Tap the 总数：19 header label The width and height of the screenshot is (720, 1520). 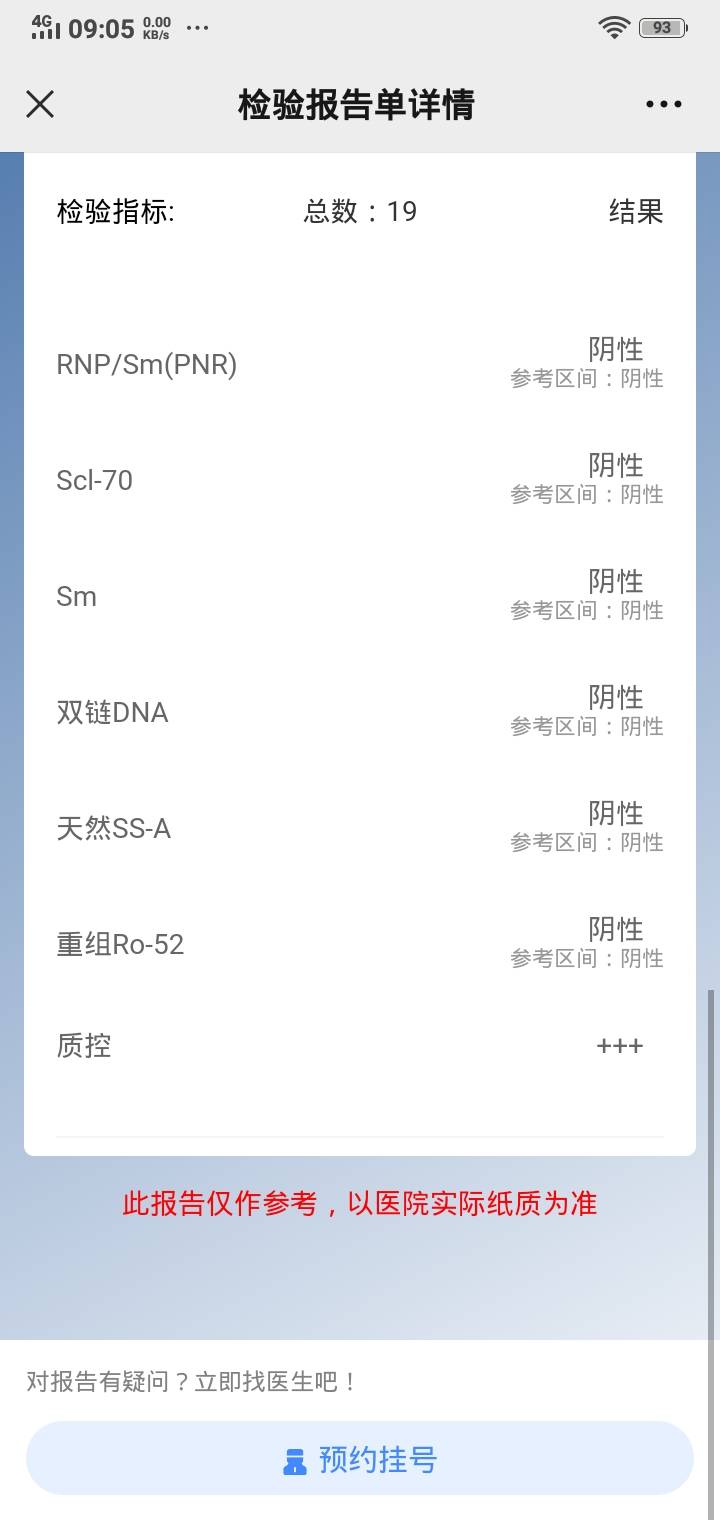coord(361,211)
